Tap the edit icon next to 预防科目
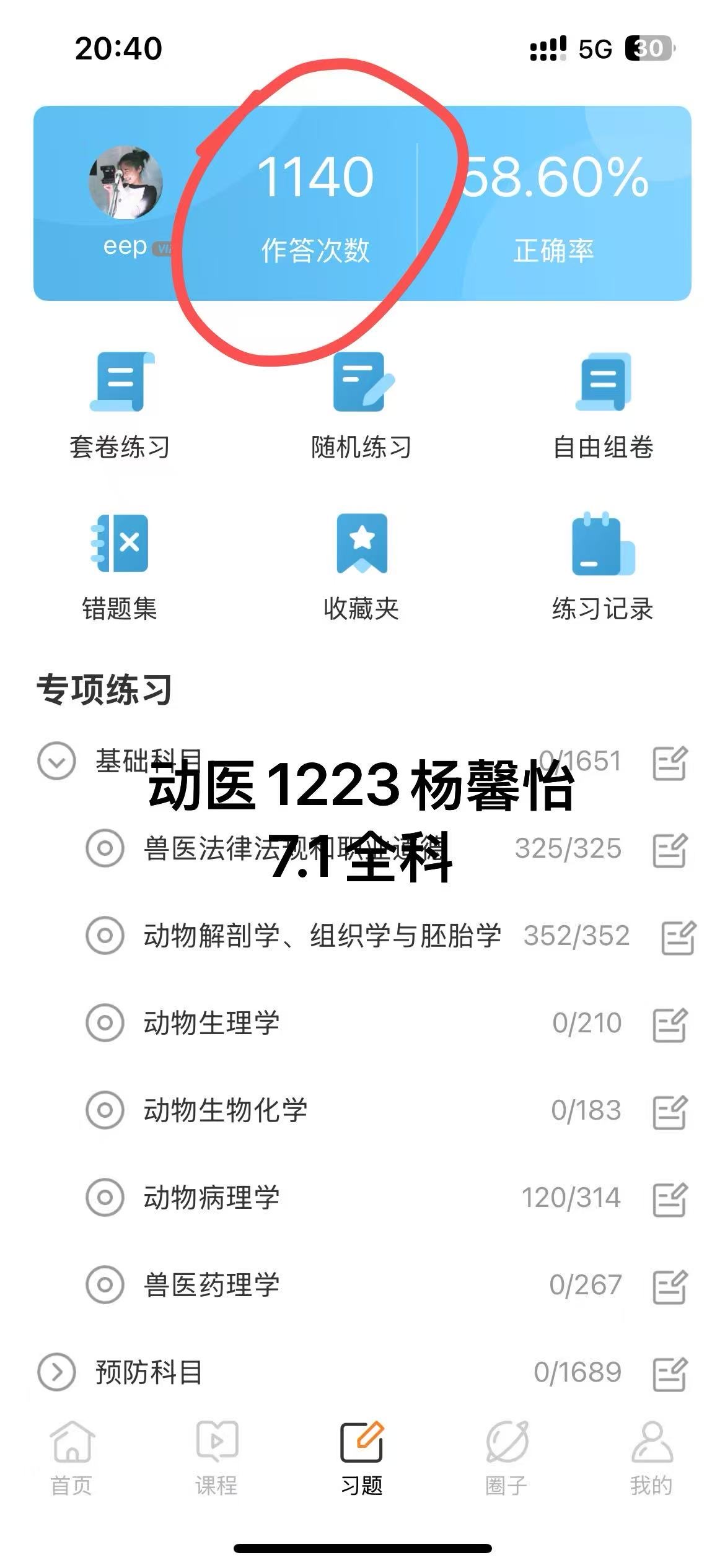Viewport: 725px width, 1568px height. pyautogui.click(x=670, y=1372)
